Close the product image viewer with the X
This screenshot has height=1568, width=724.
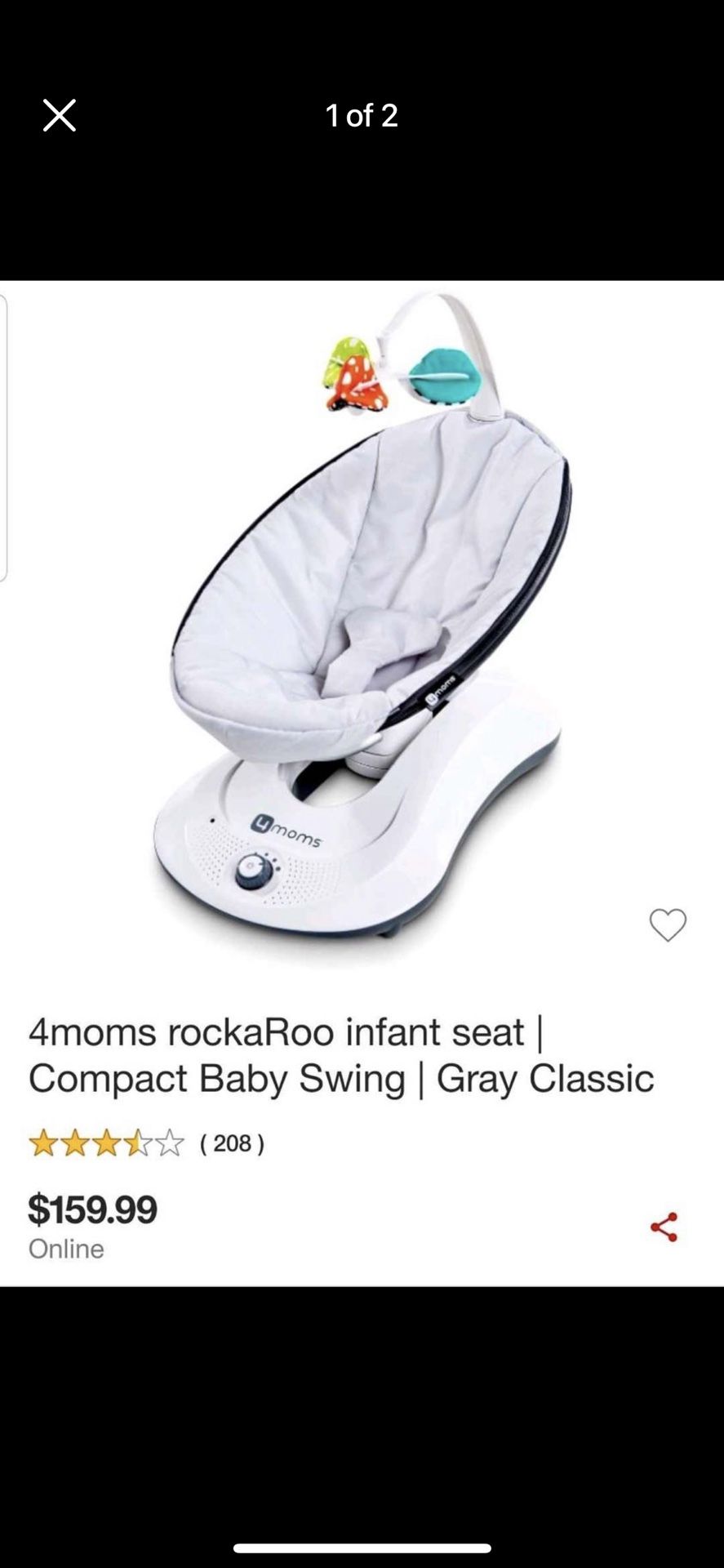click(58, 115)
